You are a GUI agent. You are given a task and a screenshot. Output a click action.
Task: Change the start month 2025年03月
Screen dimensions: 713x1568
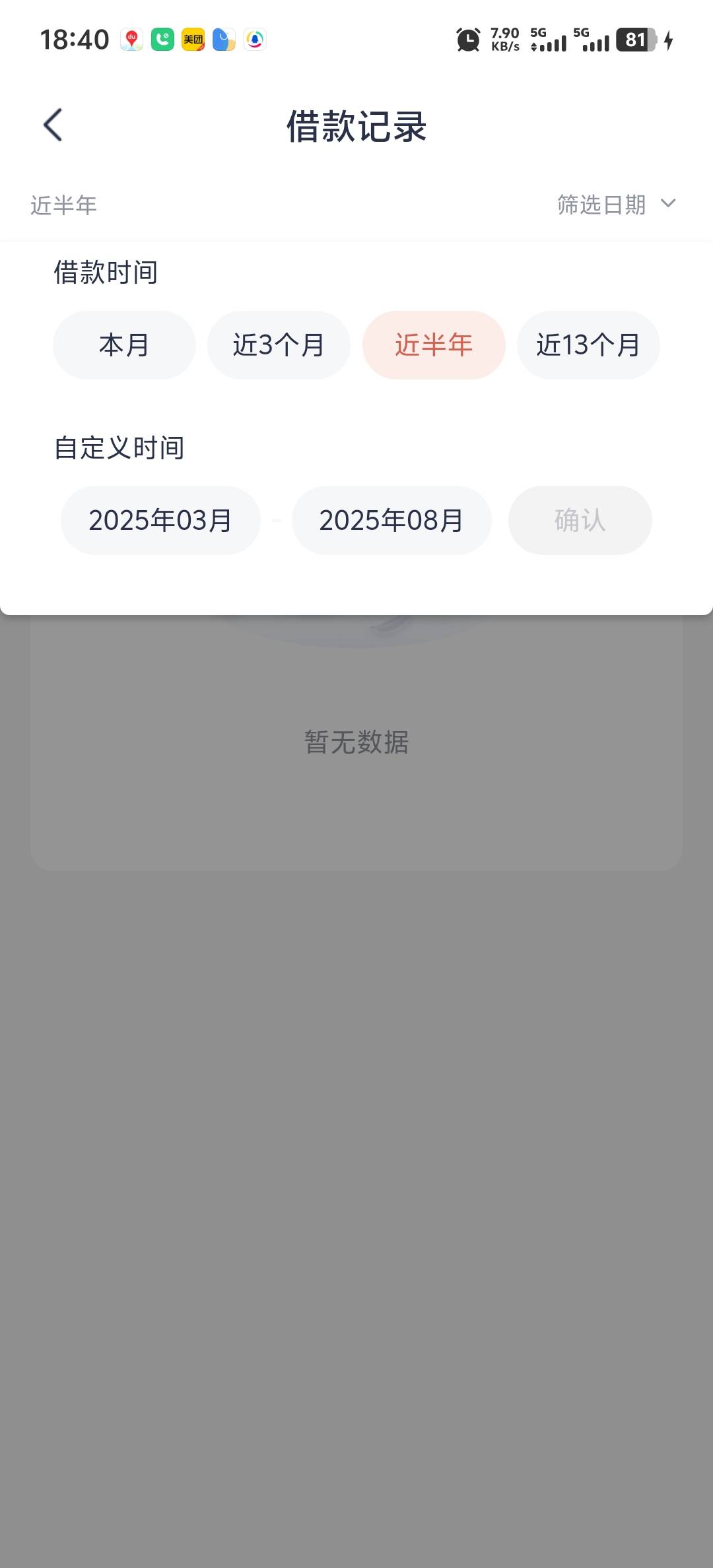coord(160,520)
